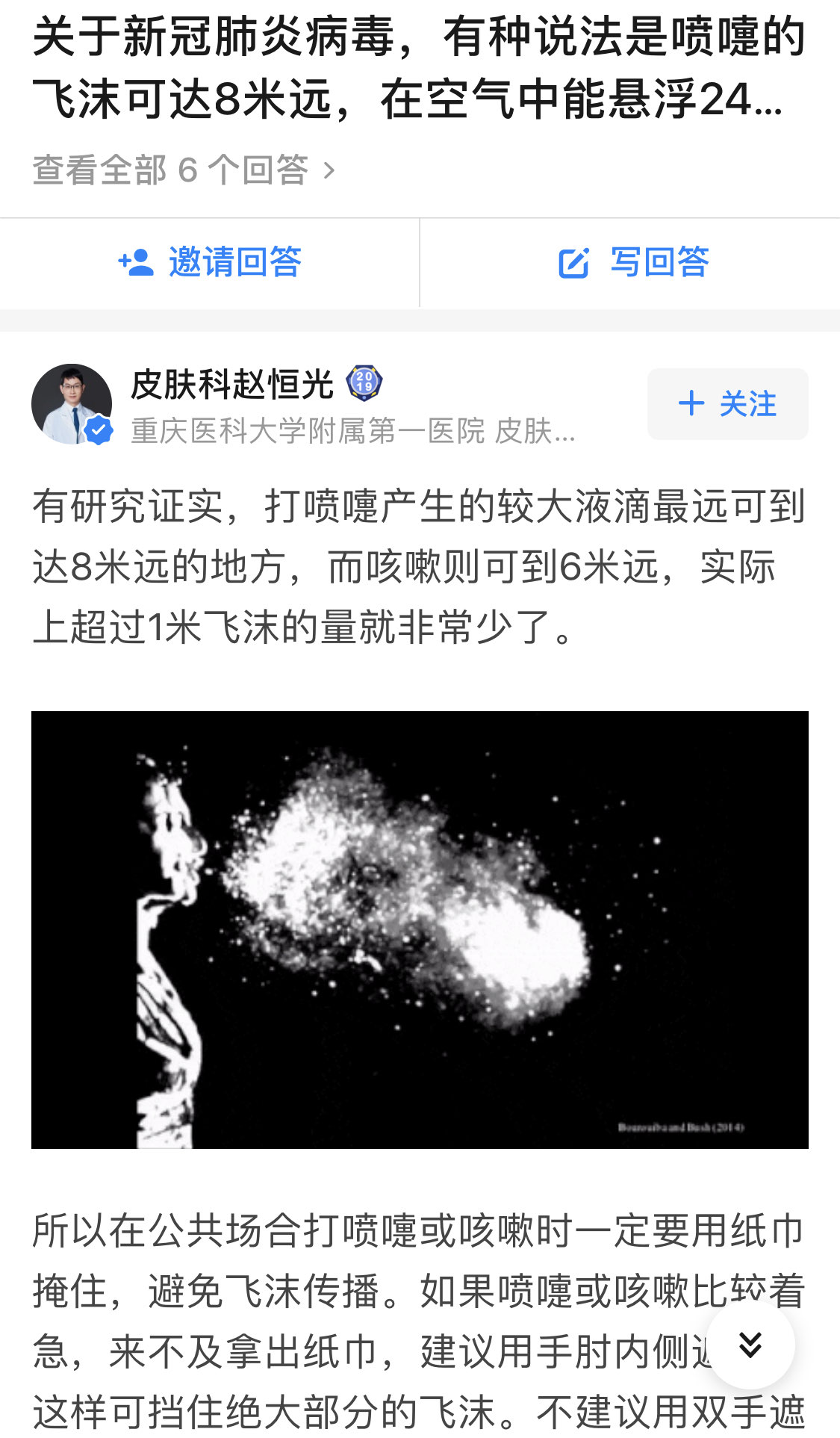Tap 写回答 to write an answer
840x1438 pixels.
click(633, 263)
